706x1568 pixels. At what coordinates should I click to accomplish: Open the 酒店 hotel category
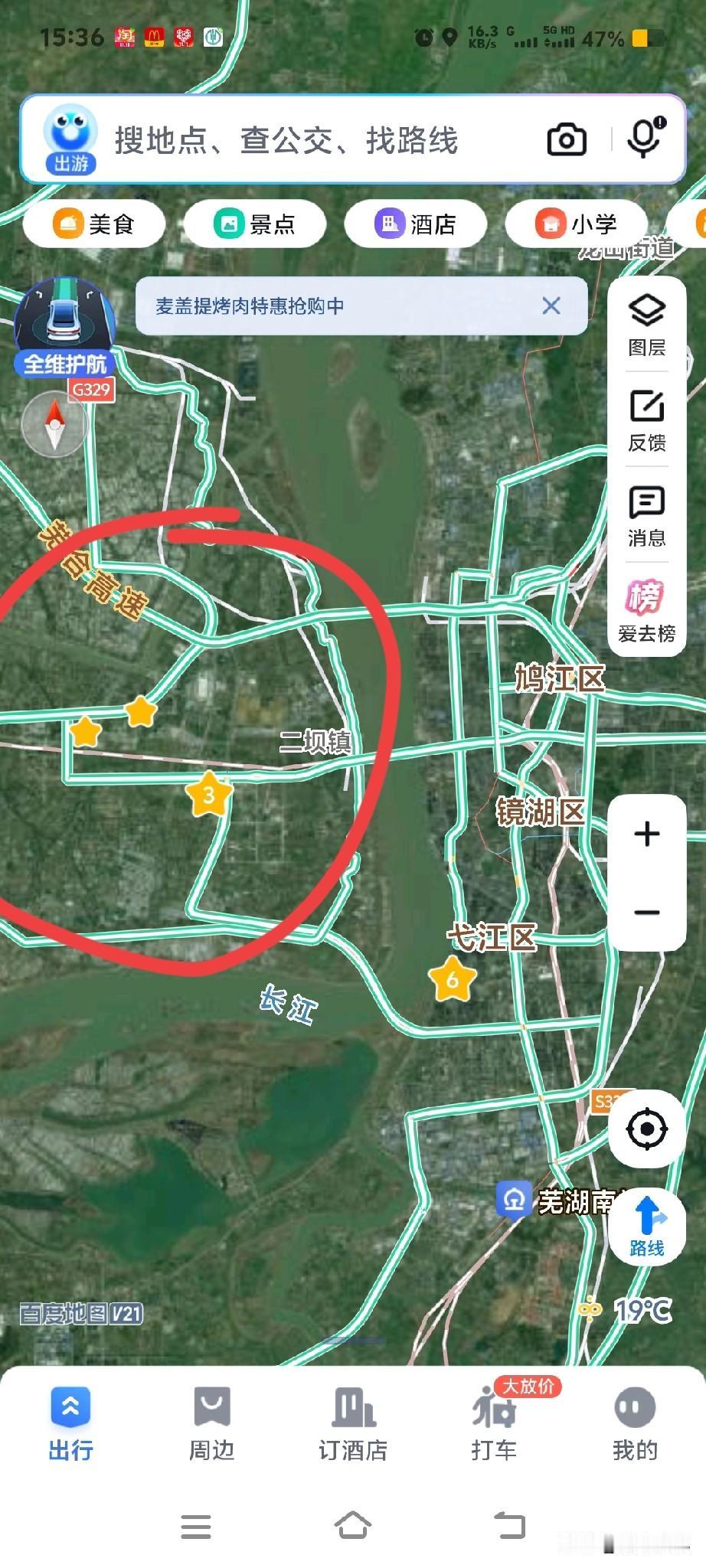tap(417, 224)
